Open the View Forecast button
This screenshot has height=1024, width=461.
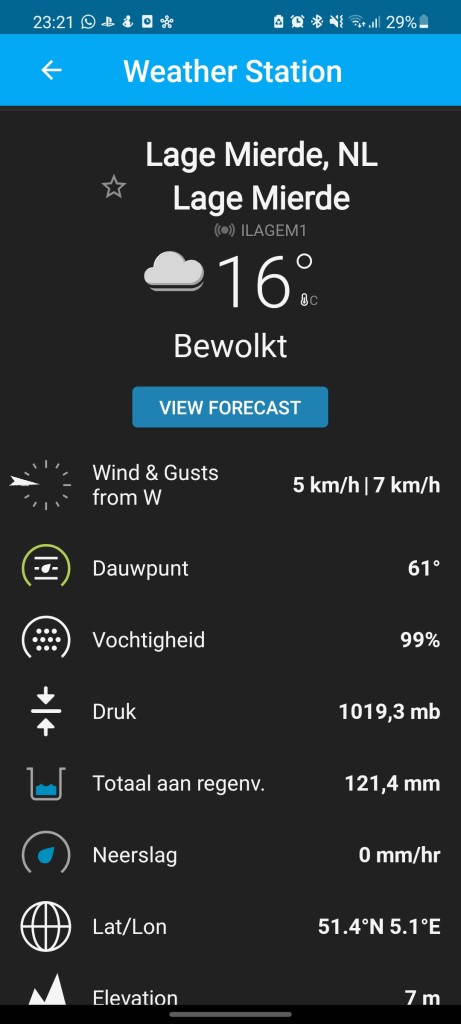230,408
